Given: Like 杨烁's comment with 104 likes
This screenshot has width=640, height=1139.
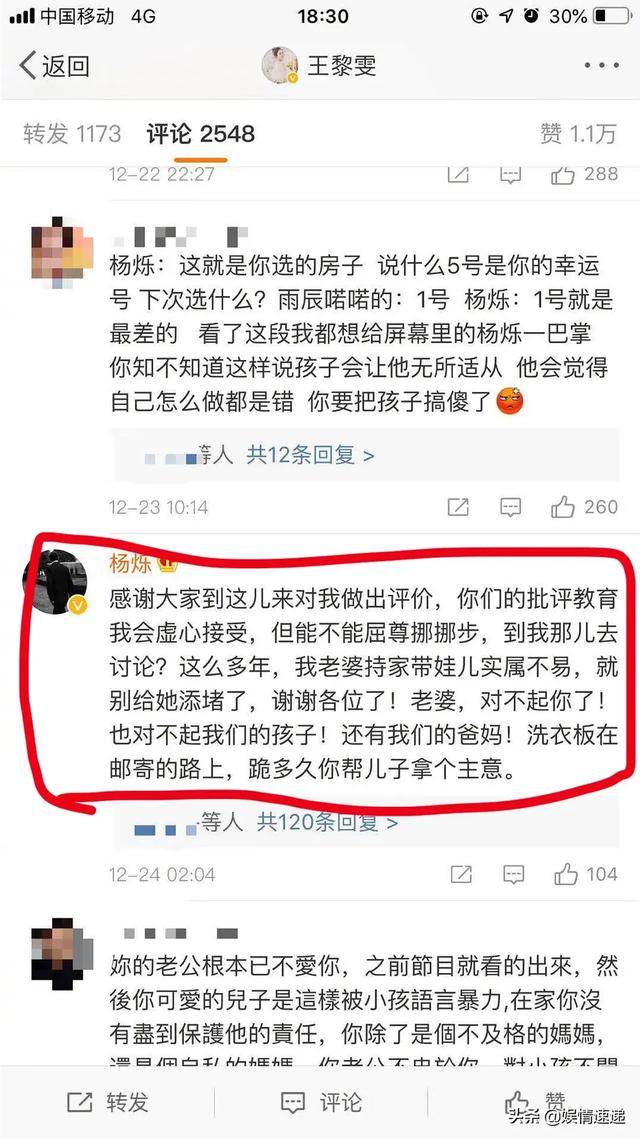Looking at the screenshot, I should pos(584,874).
